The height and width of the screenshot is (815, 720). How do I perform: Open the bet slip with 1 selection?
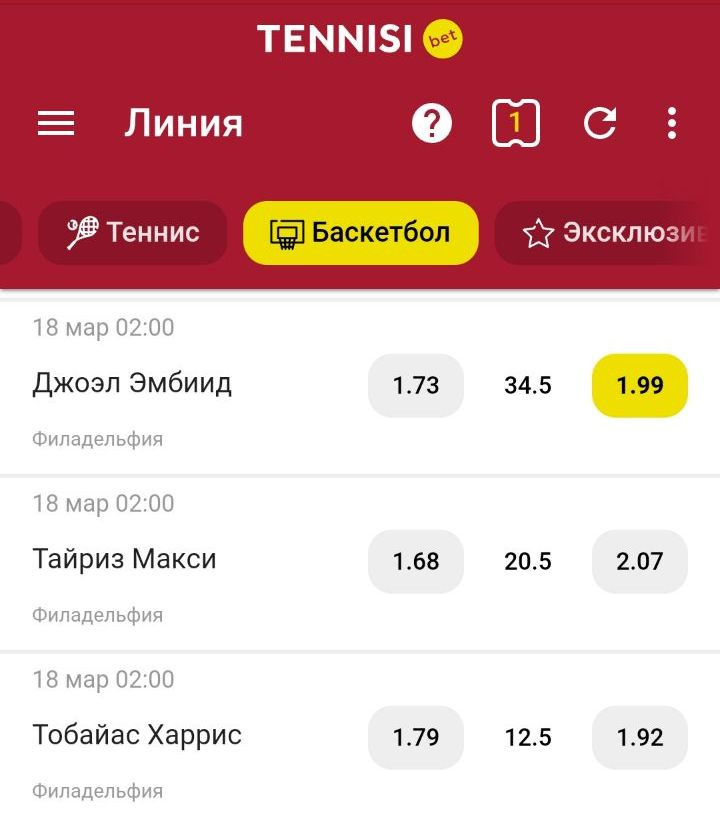(515, 124)
